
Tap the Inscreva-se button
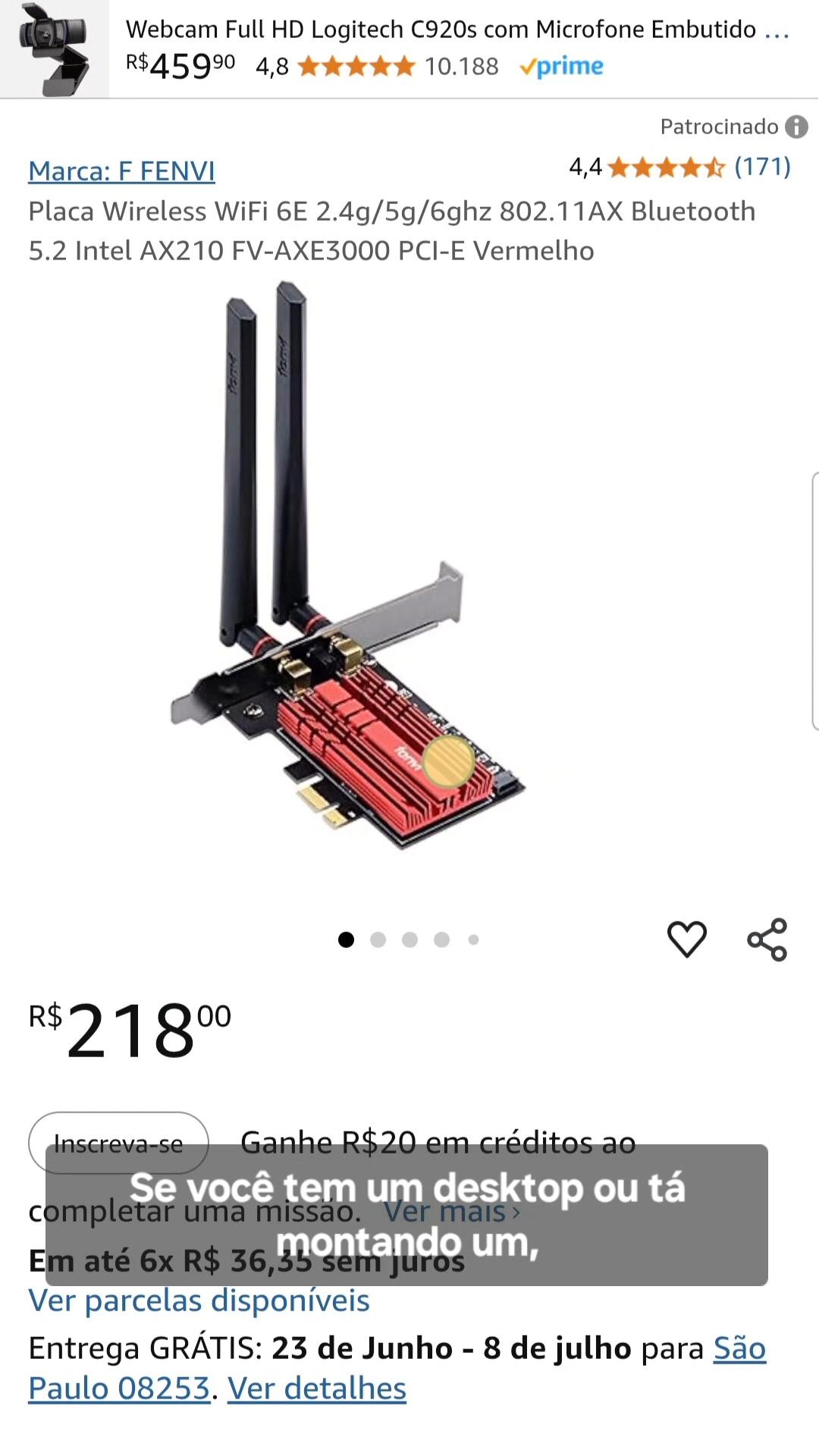click(118, 1143)
